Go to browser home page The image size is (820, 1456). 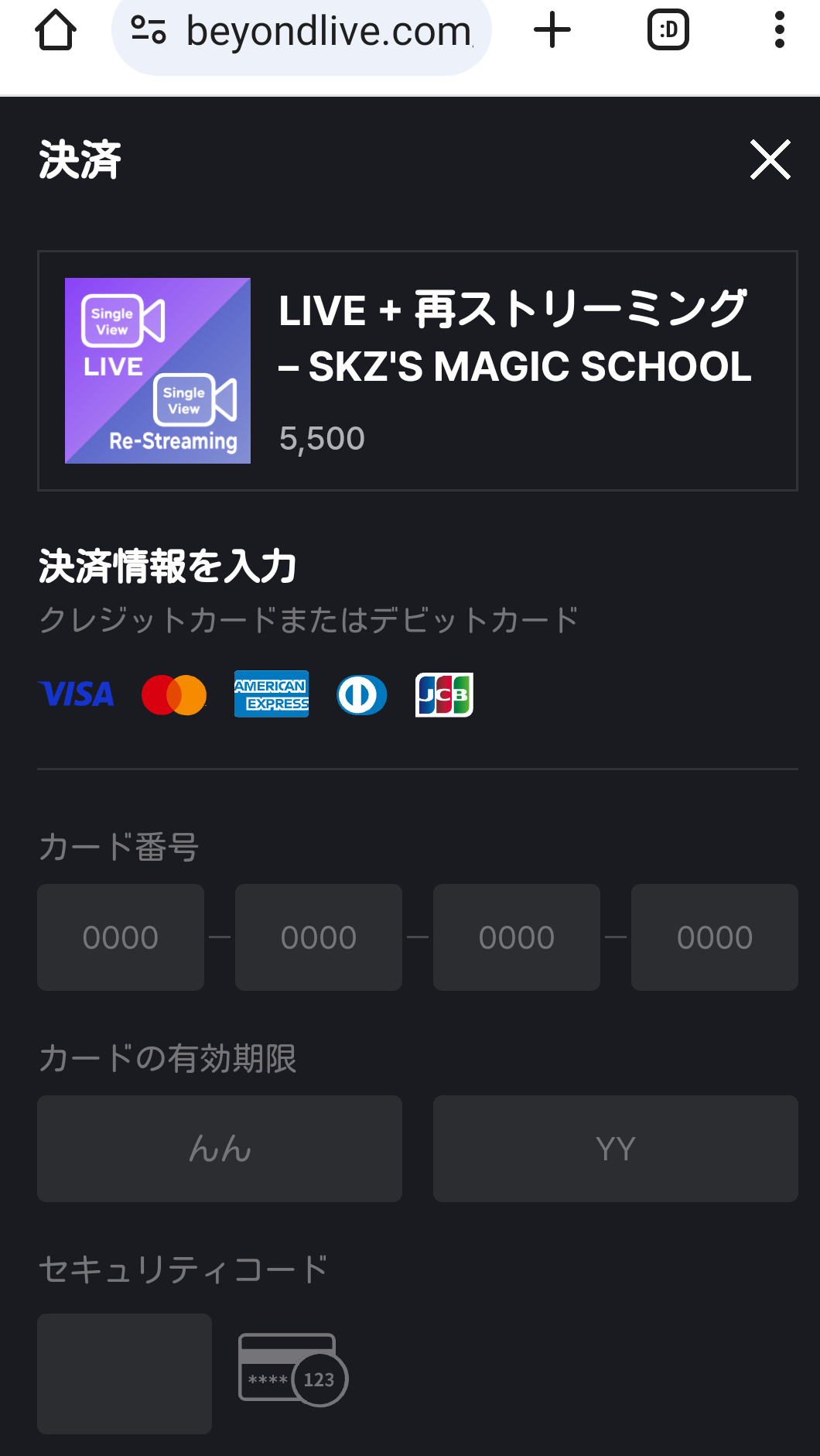[56, 31]
